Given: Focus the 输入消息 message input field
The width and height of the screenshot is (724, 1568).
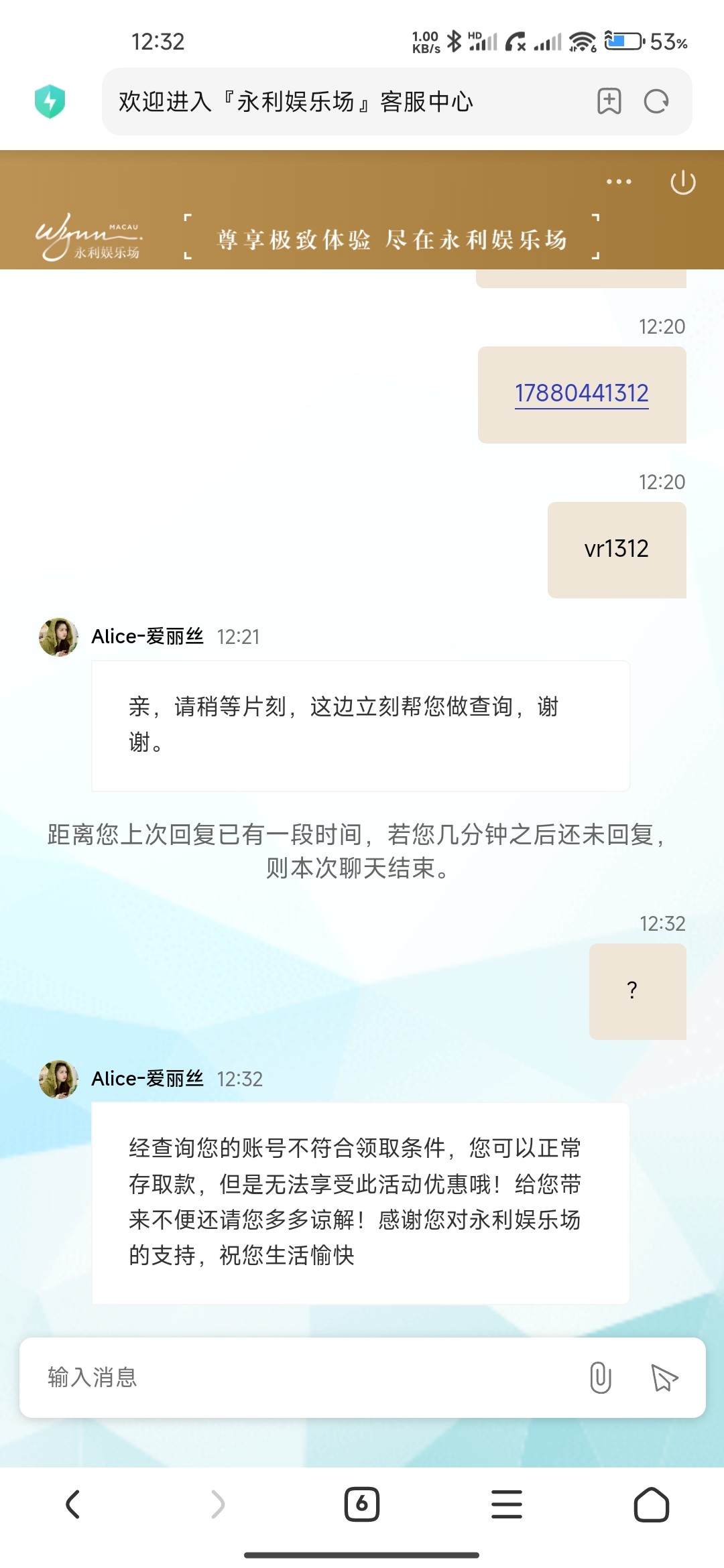Looking at the screenshot, I should point(302,1378).
